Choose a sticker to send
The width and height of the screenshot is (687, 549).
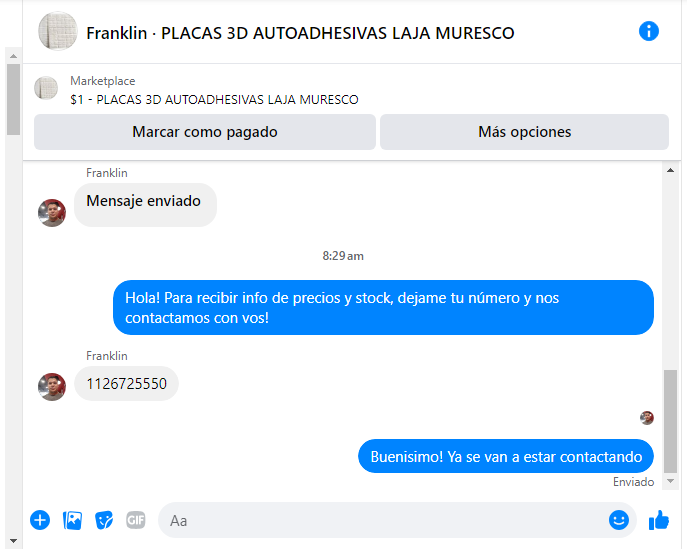(x=104, y=520)
